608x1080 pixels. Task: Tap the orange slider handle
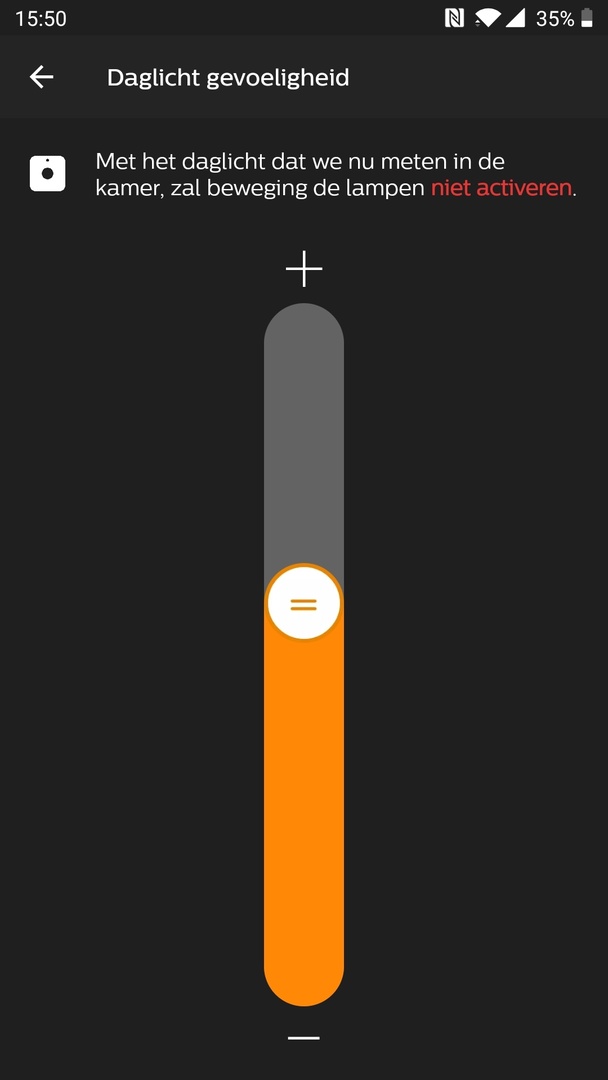(304, 604)
